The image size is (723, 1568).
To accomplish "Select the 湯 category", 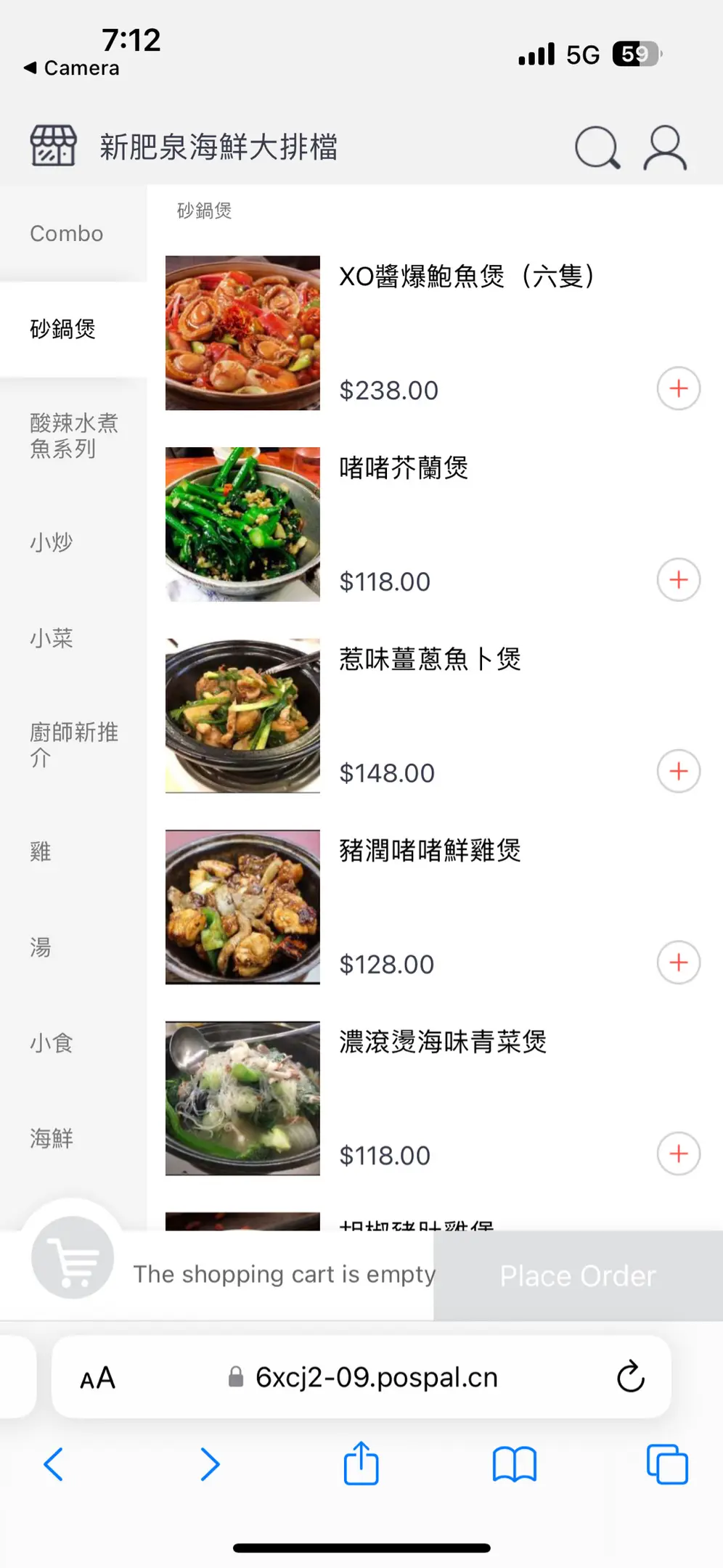I will coord(41,947).
